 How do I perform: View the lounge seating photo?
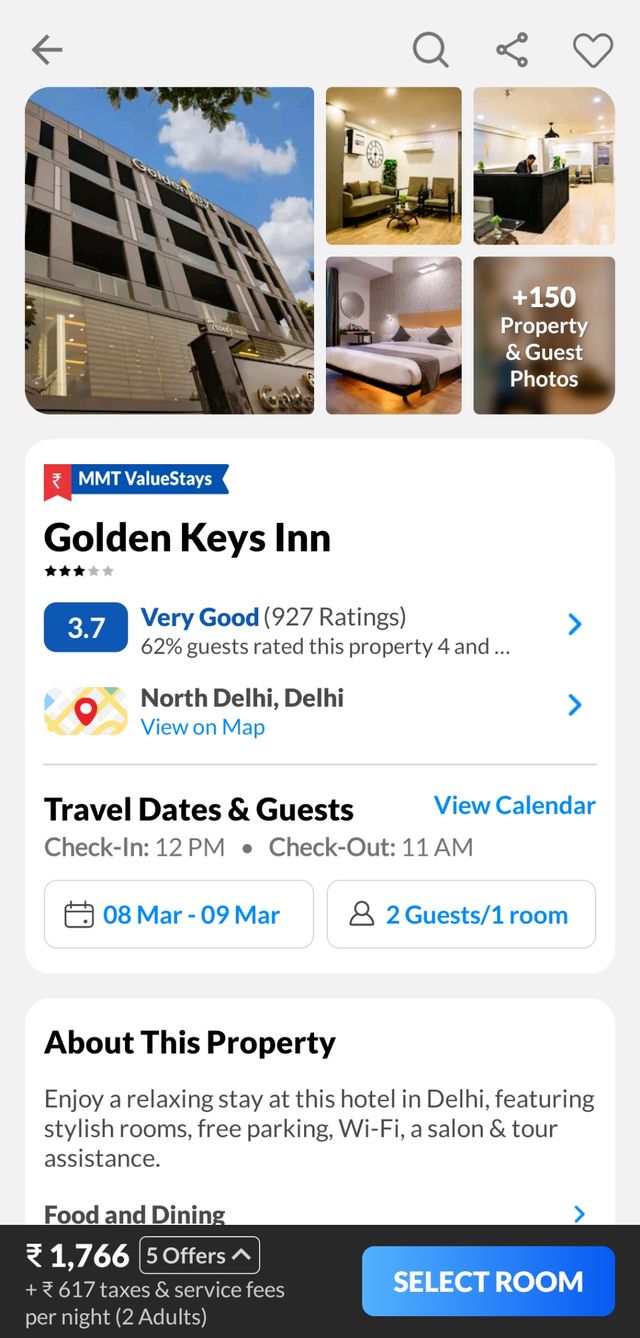[x=393, y=165]
